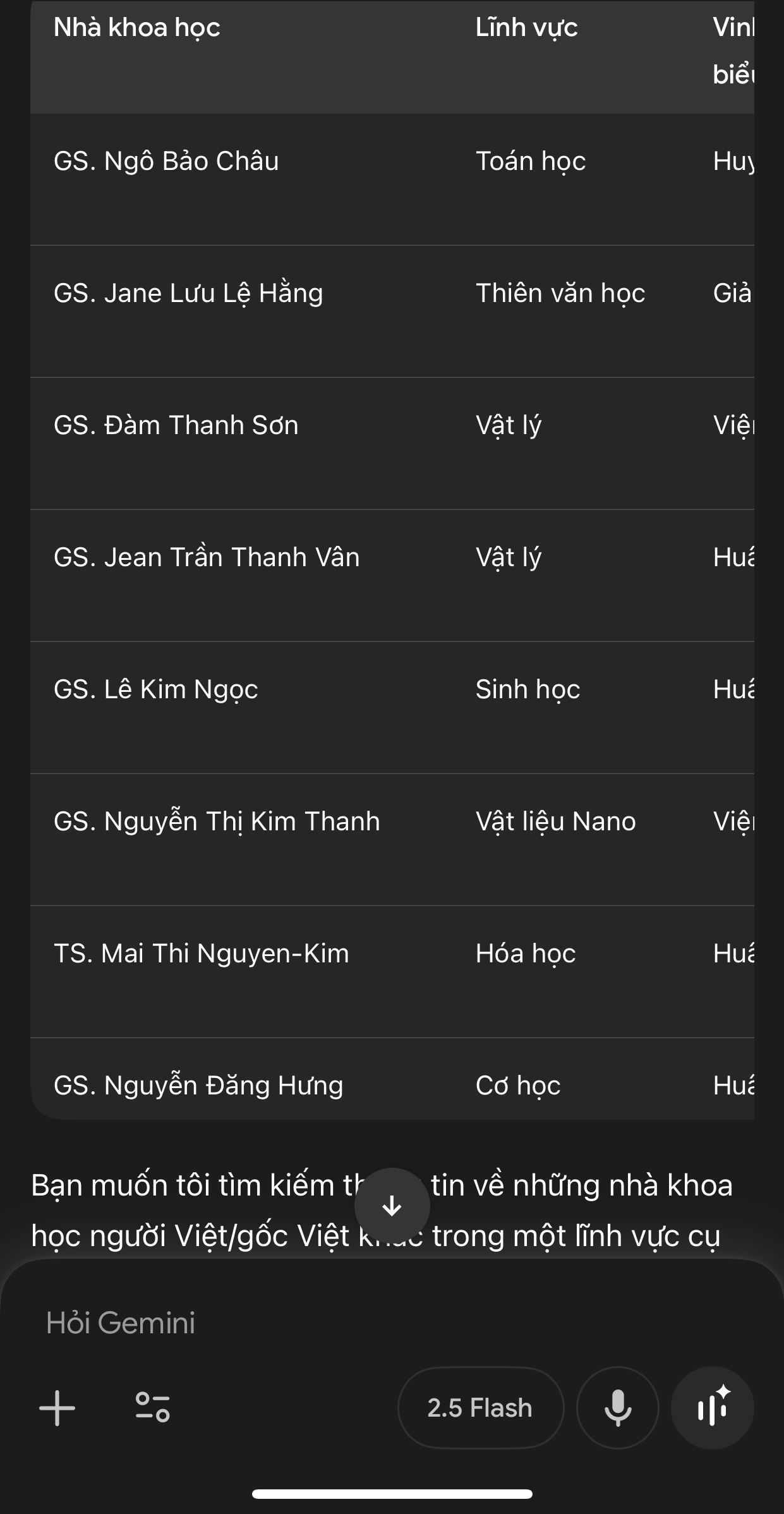Focus the Hỏi Gemini text field

pyautogui.click(x=392, y=1323)
